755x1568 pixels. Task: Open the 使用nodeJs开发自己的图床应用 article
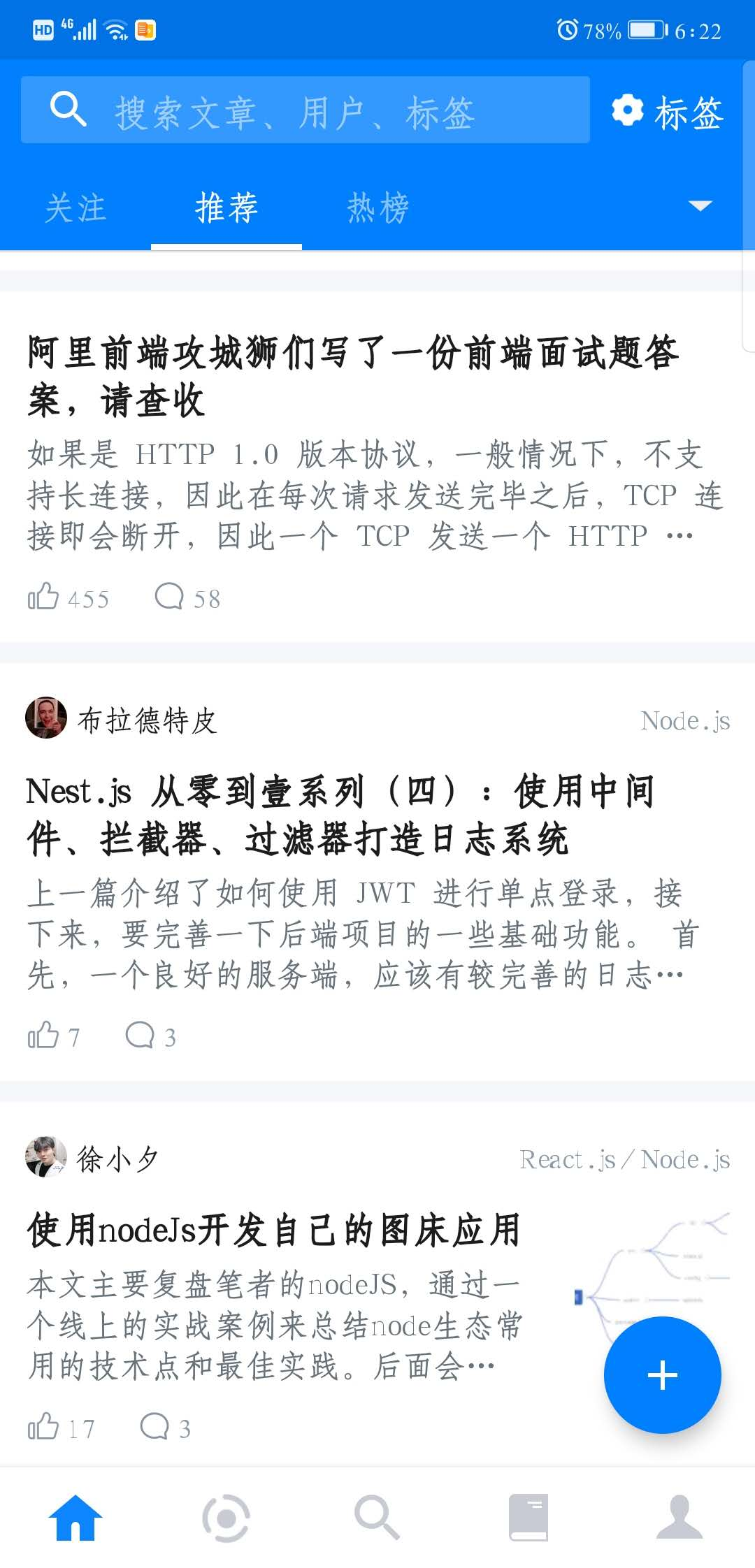pyautogui.click(x=274, y=1230)
